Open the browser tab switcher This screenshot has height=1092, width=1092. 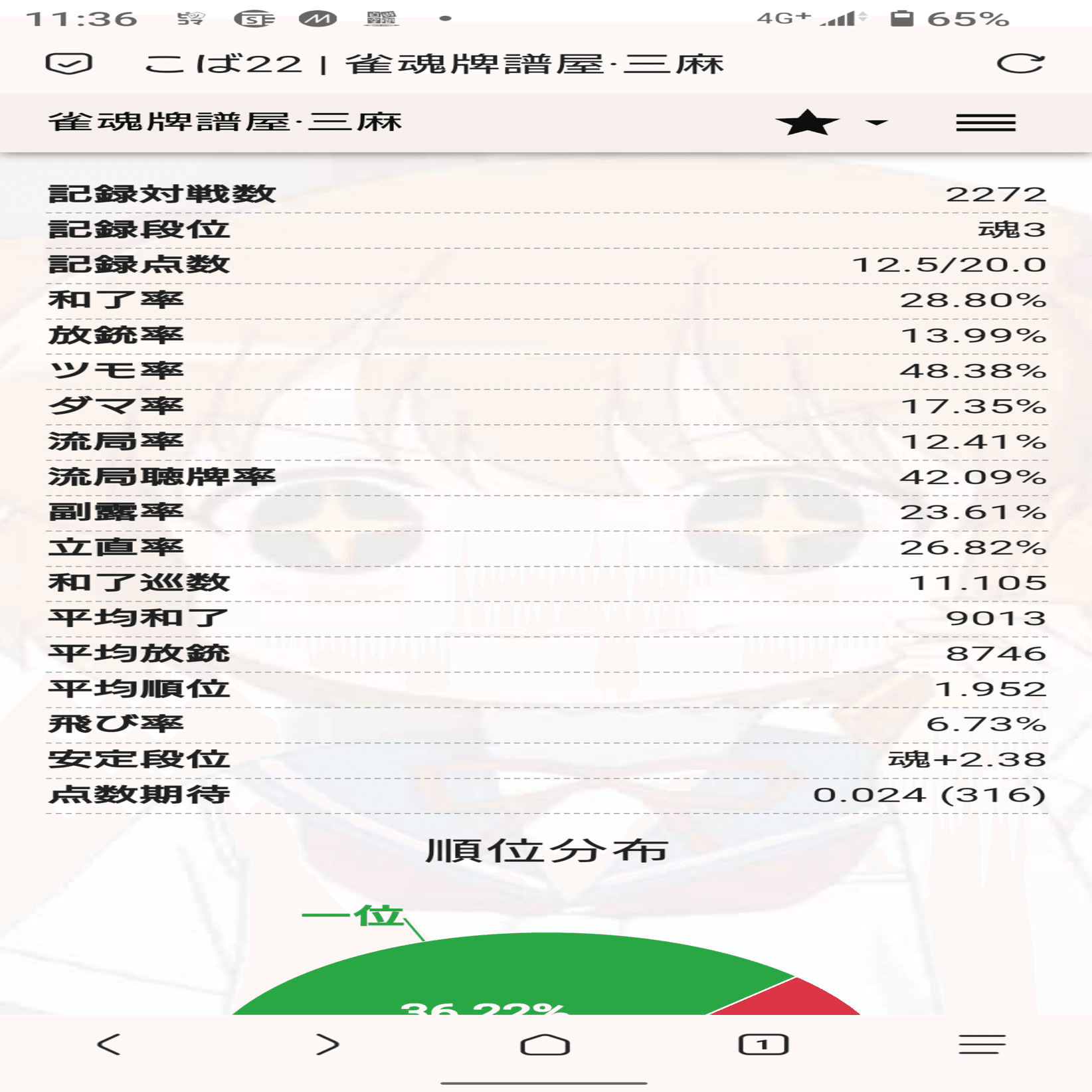coord(763,1044)
